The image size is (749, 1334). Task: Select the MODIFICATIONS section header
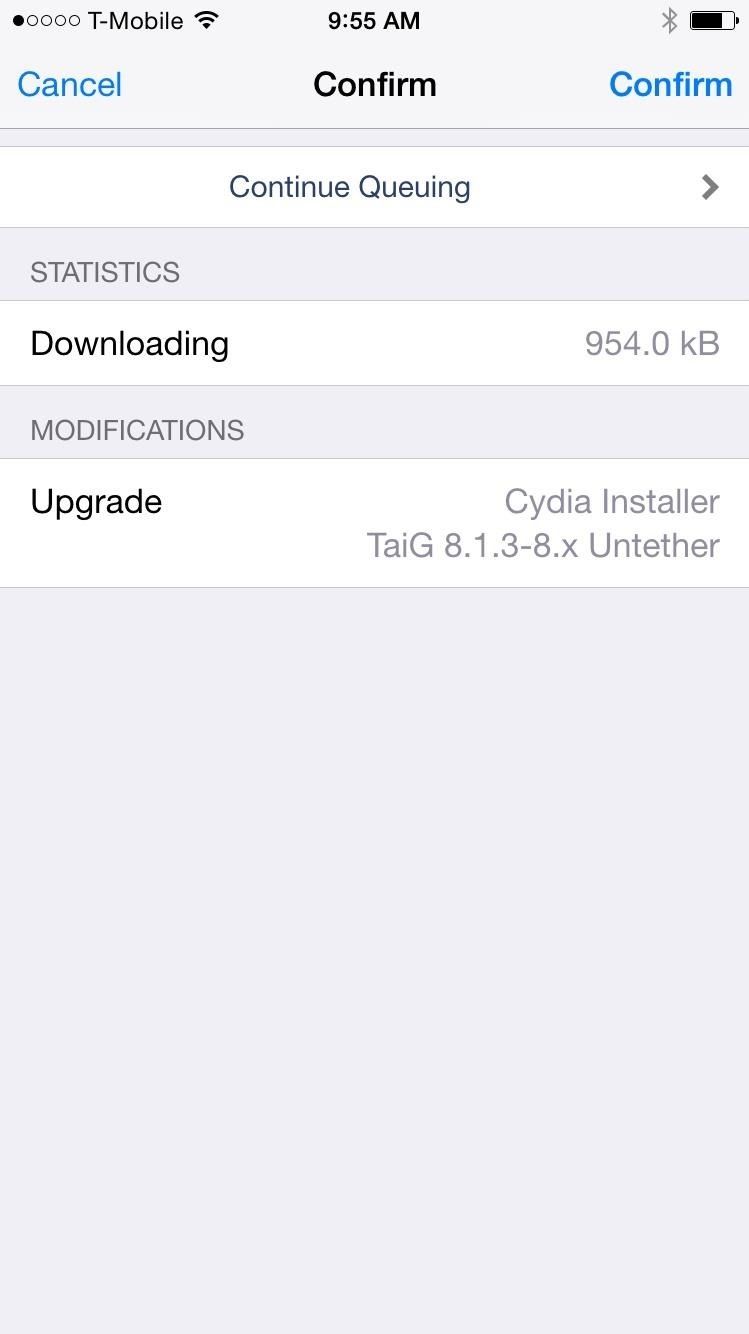pyautogui.click(x=137, y=430)
